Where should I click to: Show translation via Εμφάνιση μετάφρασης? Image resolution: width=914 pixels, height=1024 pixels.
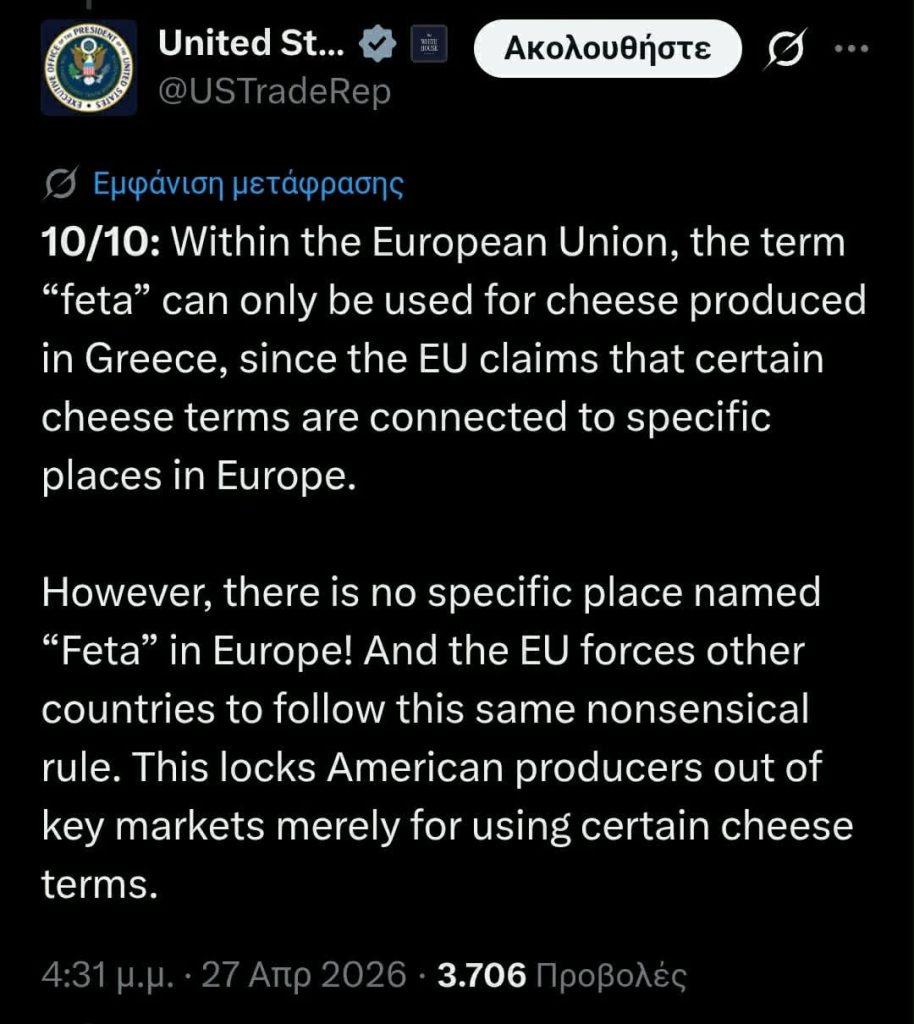248,184
